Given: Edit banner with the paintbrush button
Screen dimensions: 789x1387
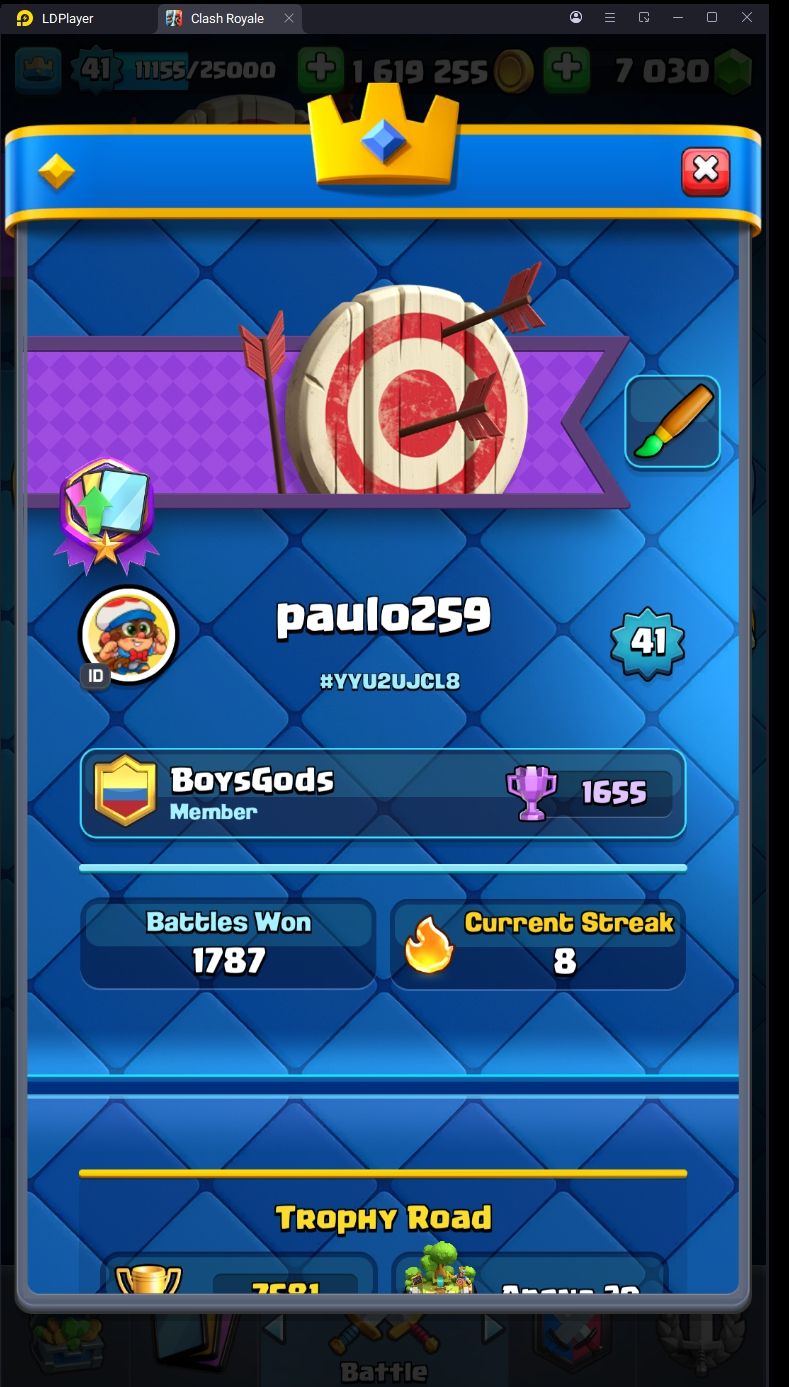Looking at the screenshot, I should (673, 422).
